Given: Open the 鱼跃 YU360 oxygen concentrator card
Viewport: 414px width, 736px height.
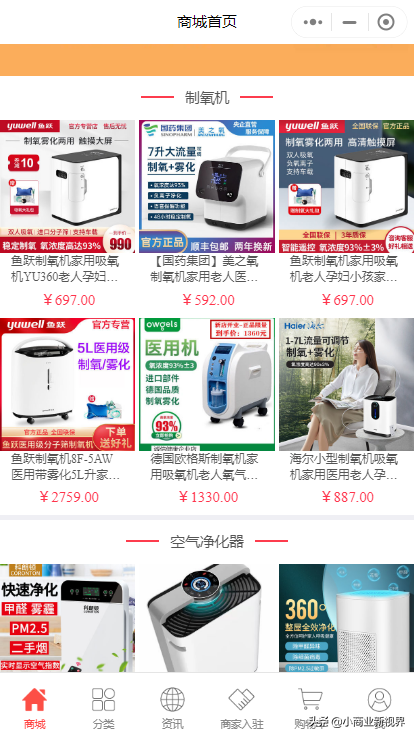Looking at the screenshot, I should 68,214.
